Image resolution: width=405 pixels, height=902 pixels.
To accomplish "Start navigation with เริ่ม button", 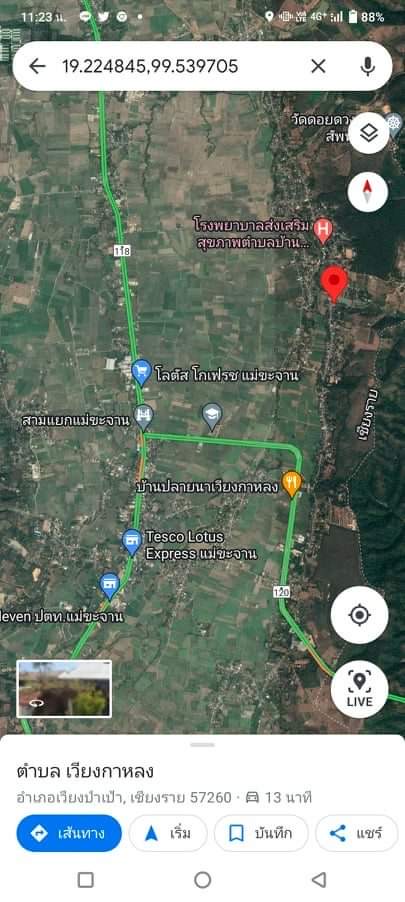I will pos(168,833).
